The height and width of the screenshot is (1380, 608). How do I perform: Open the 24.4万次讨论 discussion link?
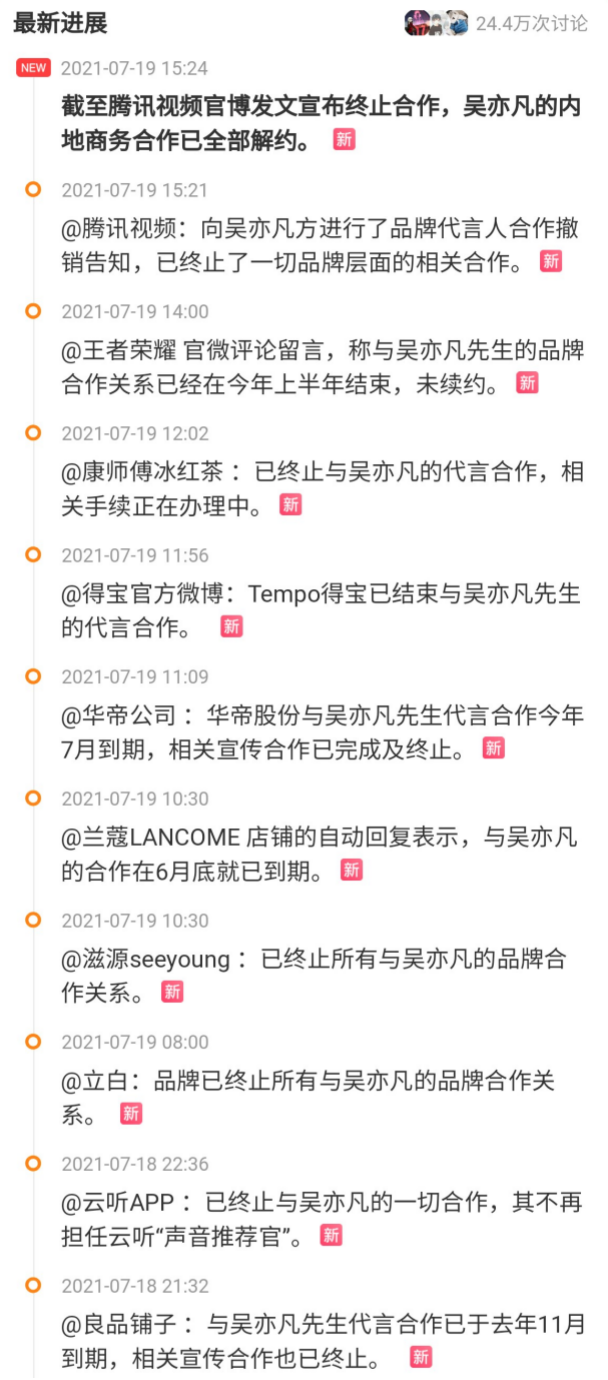pos(530,23)
